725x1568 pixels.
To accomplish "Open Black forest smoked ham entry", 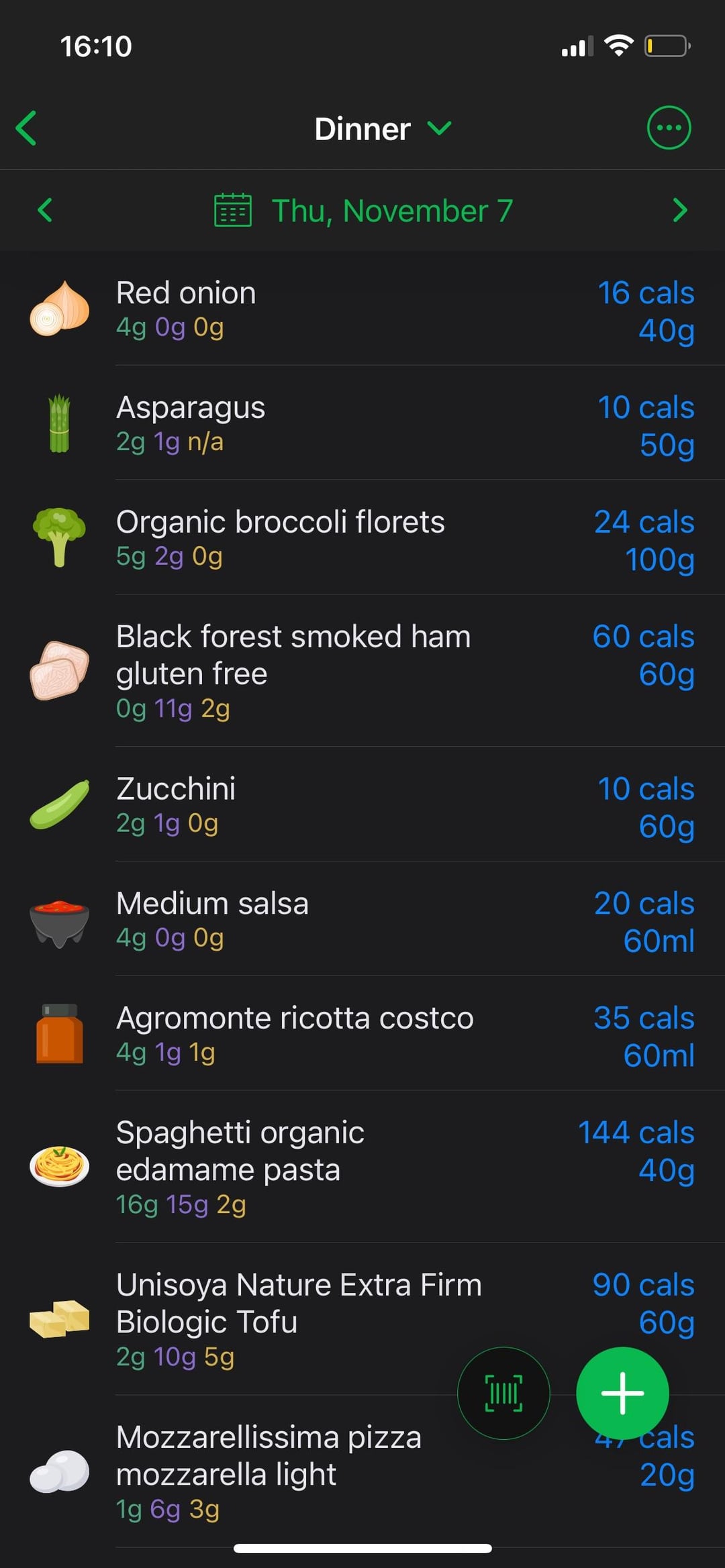I will point(362,671).
